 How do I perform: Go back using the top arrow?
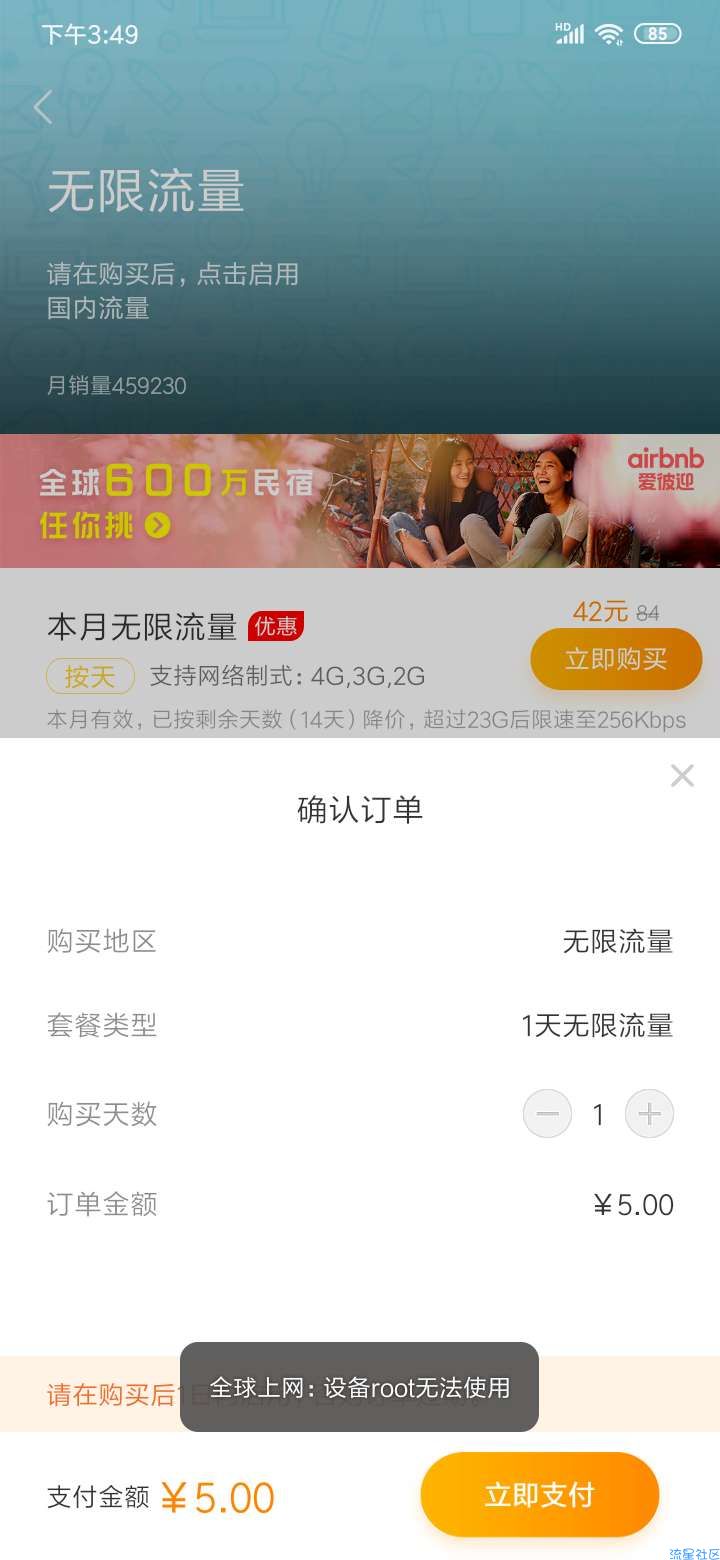[43, 107]
